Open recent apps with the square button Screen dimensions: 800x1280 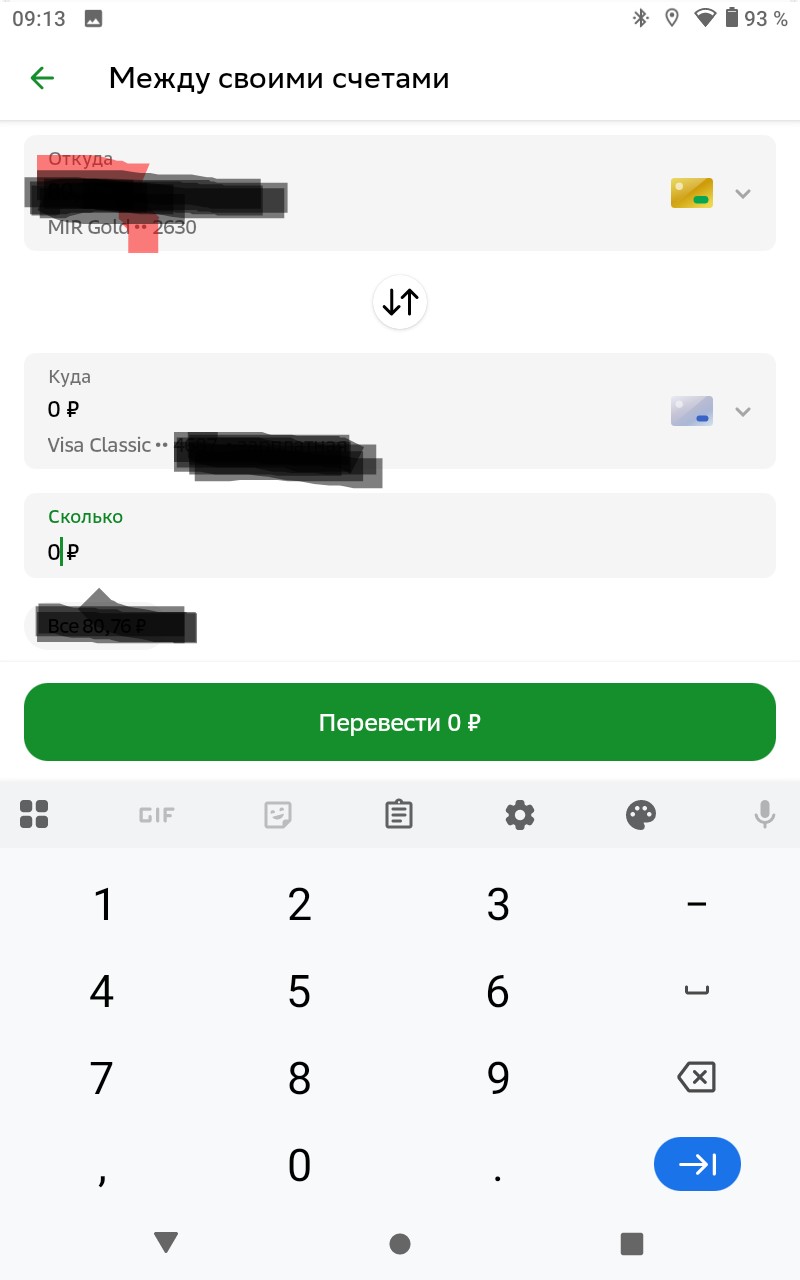click(x=632, y=1243)
